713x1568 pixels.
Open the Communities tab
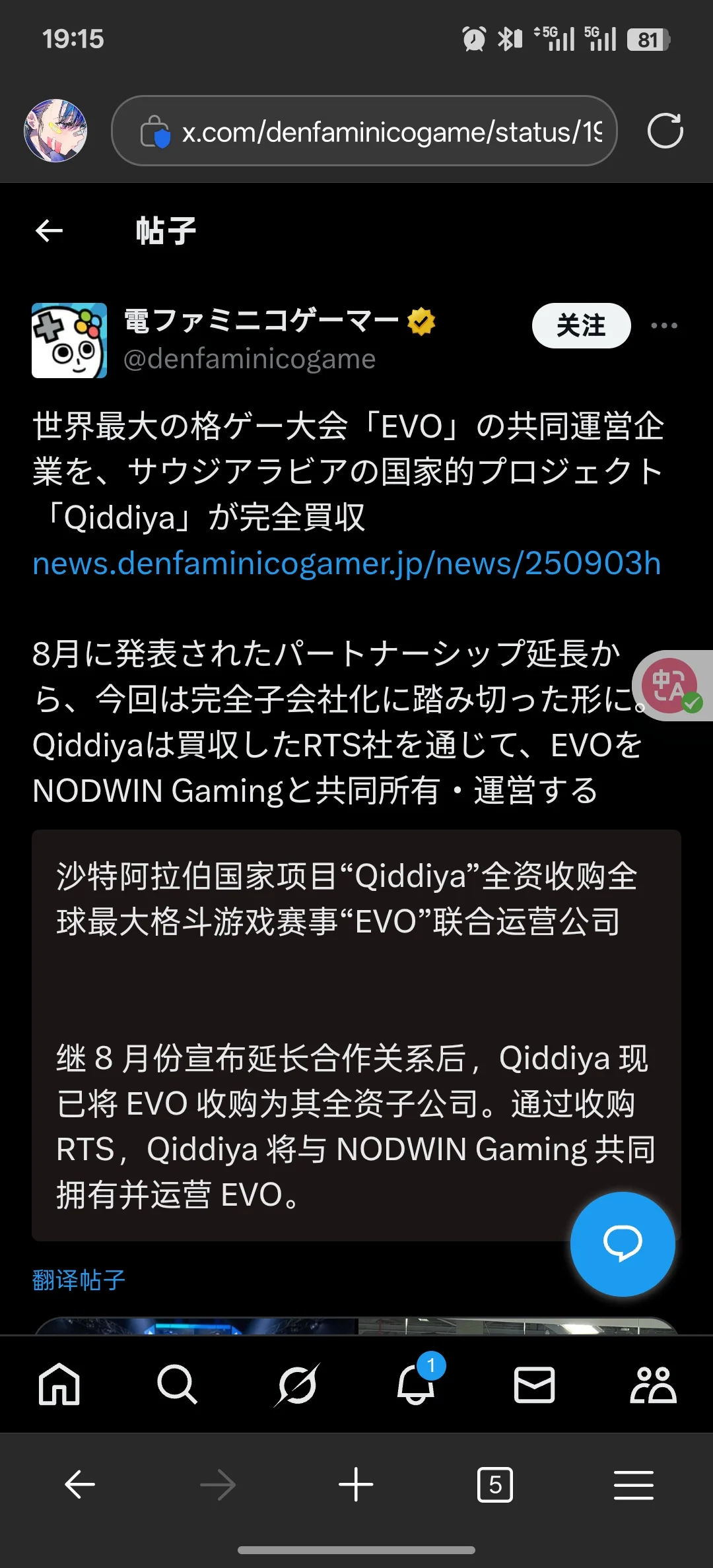(x=652, y=1384)
